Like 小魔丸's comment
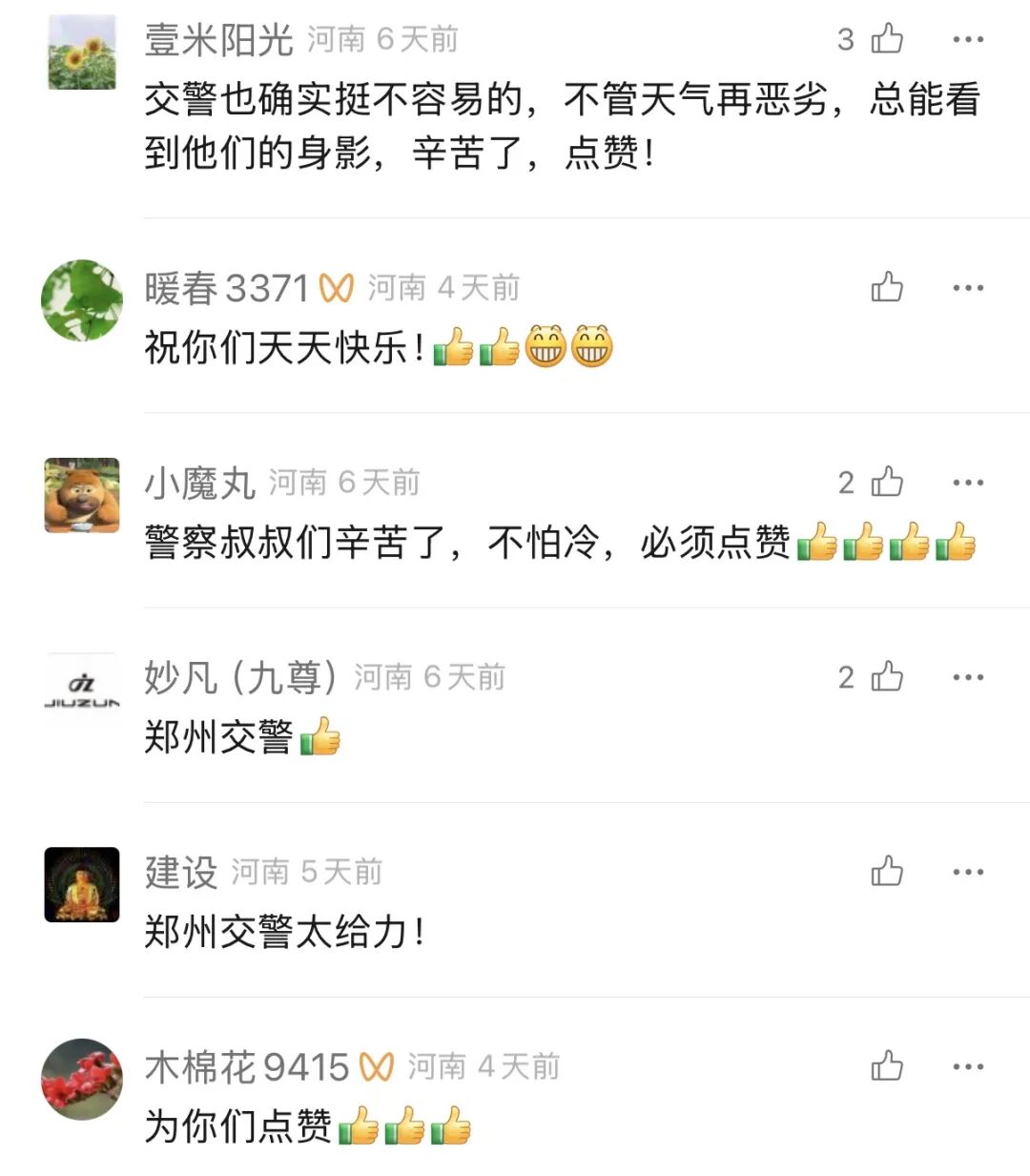Viewport: 1030px width, 1176px height. (887, 483)
